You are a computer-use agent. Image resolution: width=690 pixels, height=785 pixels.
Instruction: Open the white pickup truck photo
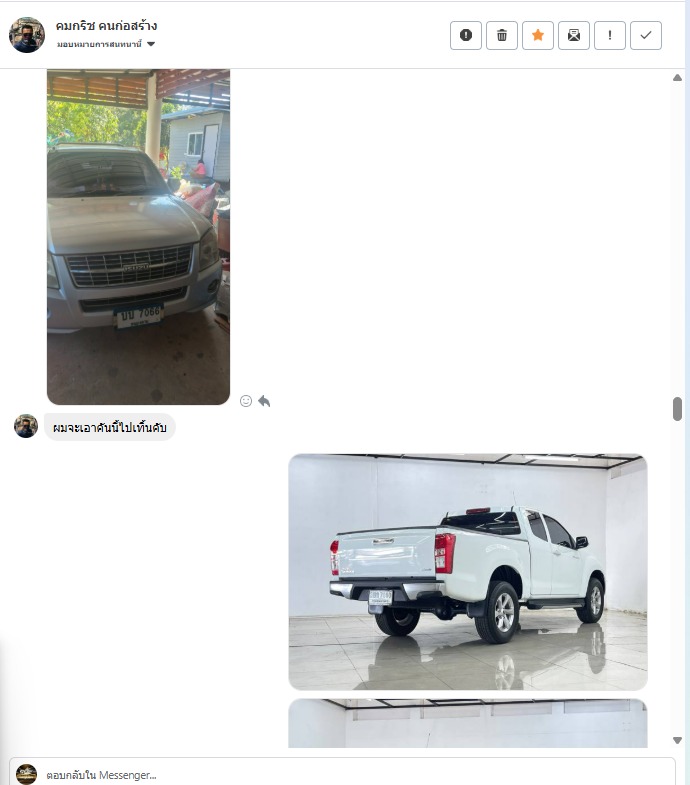(467, 571)
